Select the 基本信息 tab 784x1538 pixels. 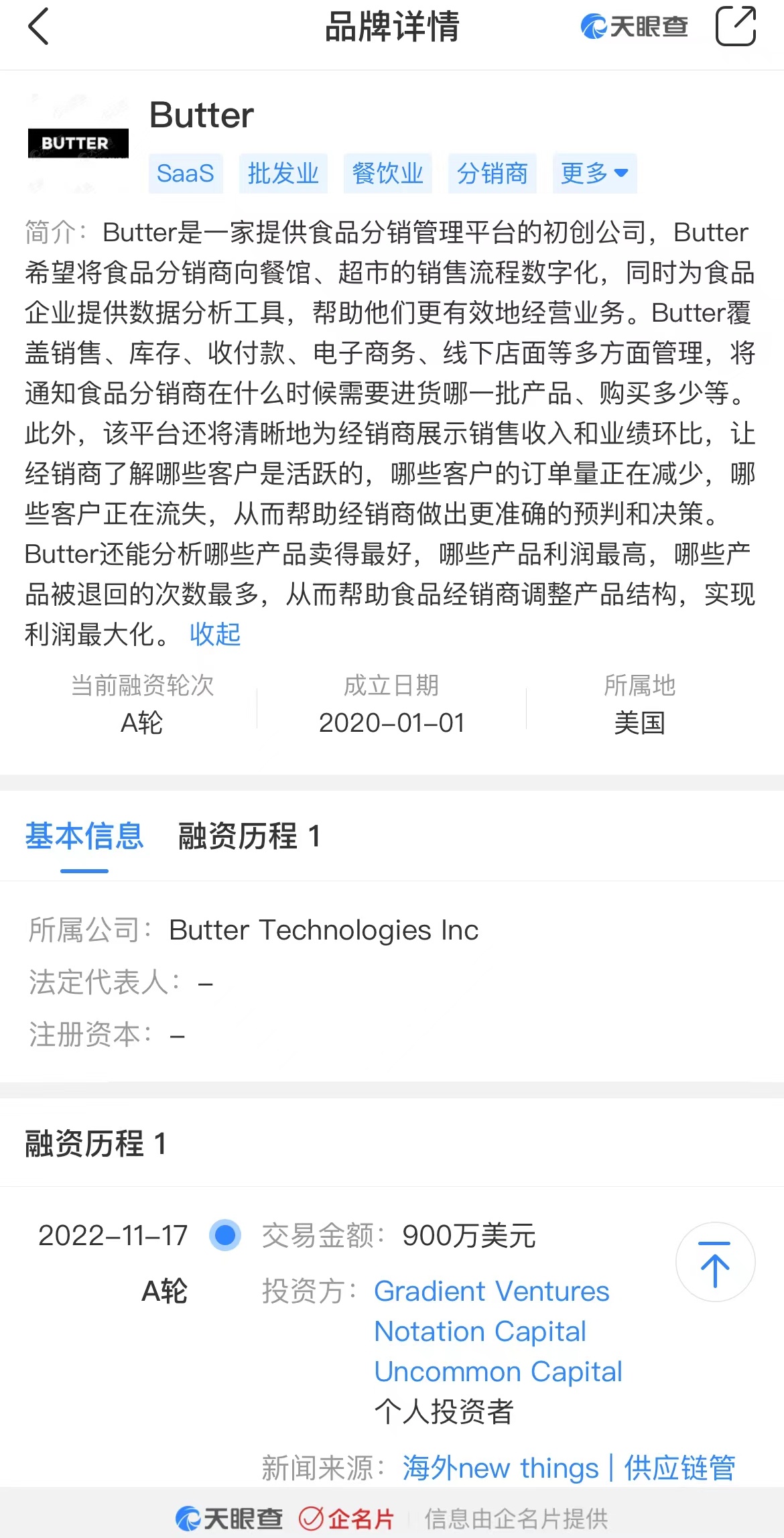(x=84, y=836)
